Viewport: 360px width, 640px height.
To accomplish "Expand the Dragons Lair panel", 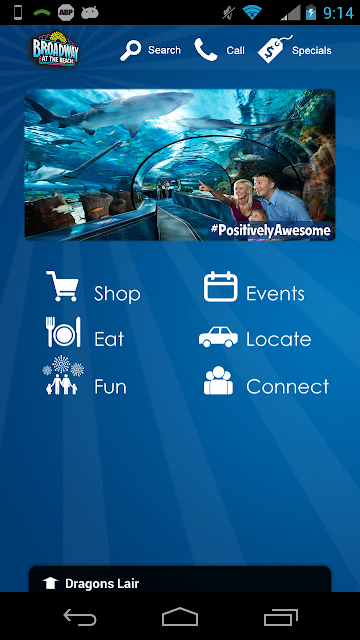I will 180,579.
